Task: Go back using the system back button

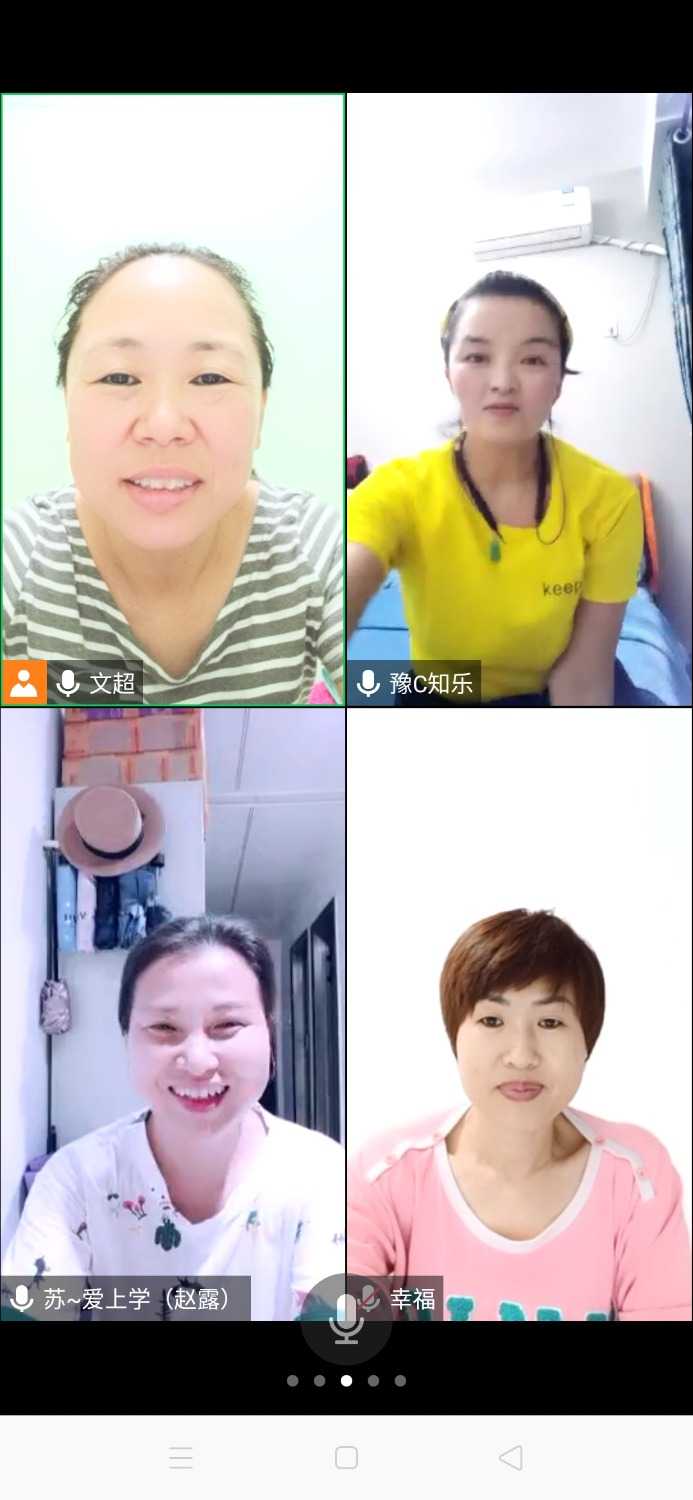Action: pyautogui.click(x=510, y=1458)
